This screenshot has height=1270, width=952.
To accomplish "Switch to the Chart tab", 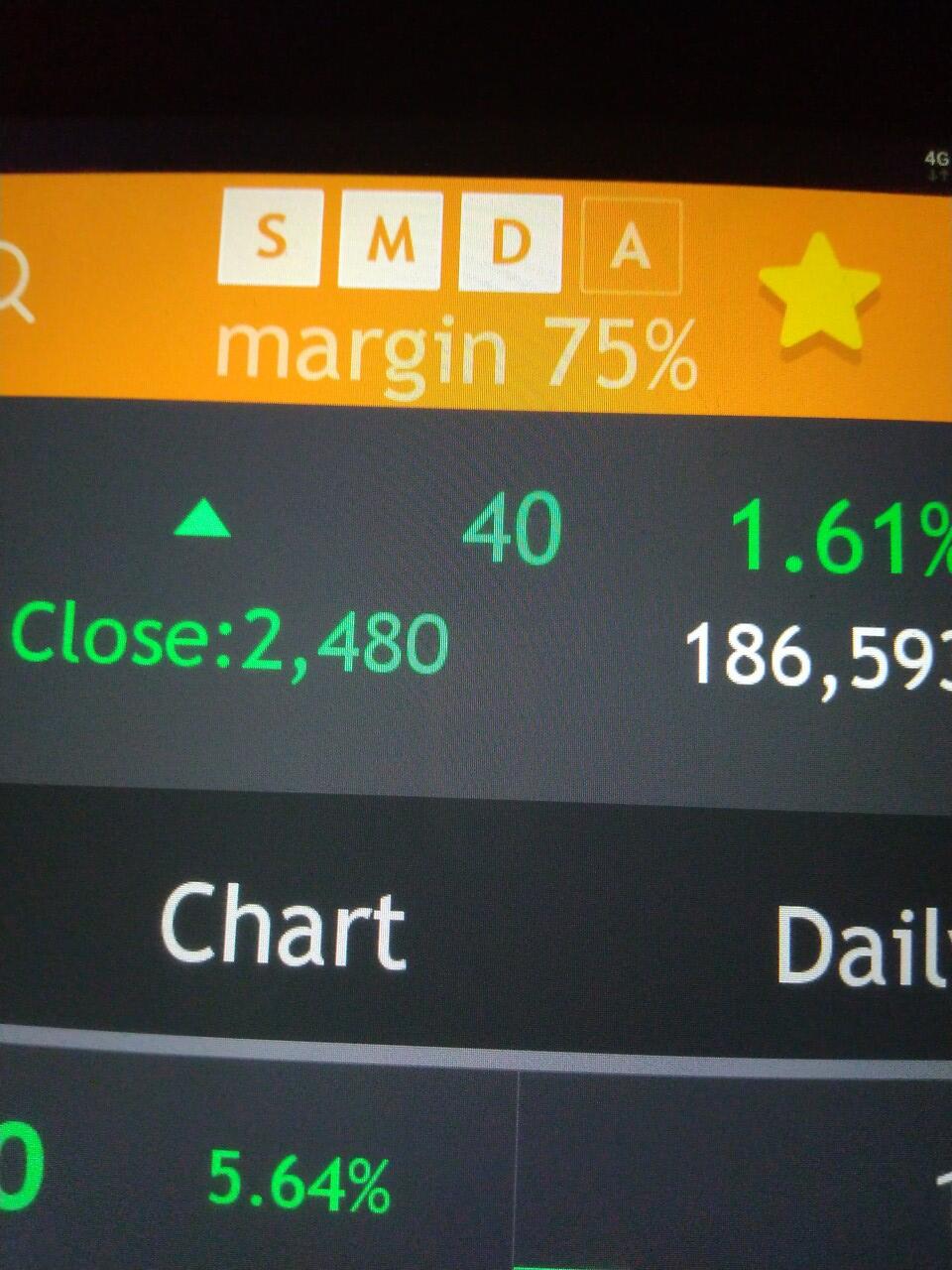I will click(283, 929).
